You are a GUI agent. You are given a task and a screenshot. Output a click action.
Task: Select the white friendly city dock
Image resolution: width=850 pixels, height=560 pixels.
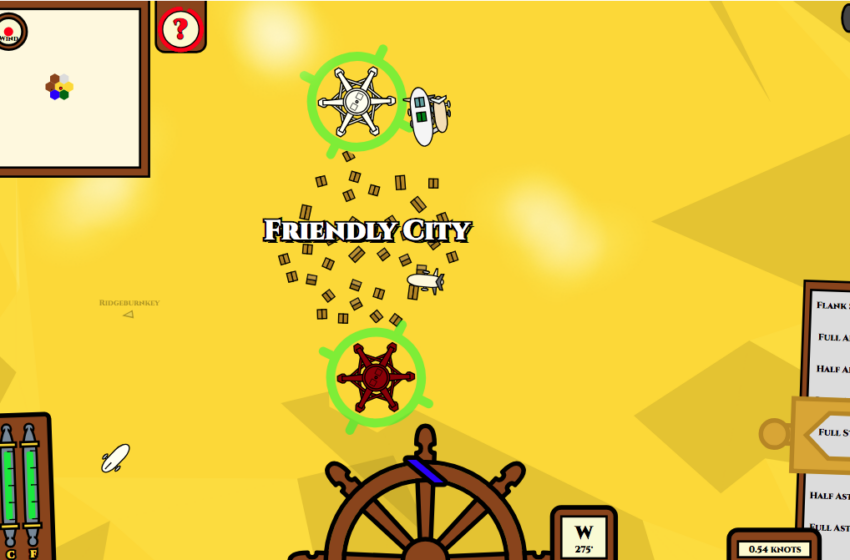356,101
